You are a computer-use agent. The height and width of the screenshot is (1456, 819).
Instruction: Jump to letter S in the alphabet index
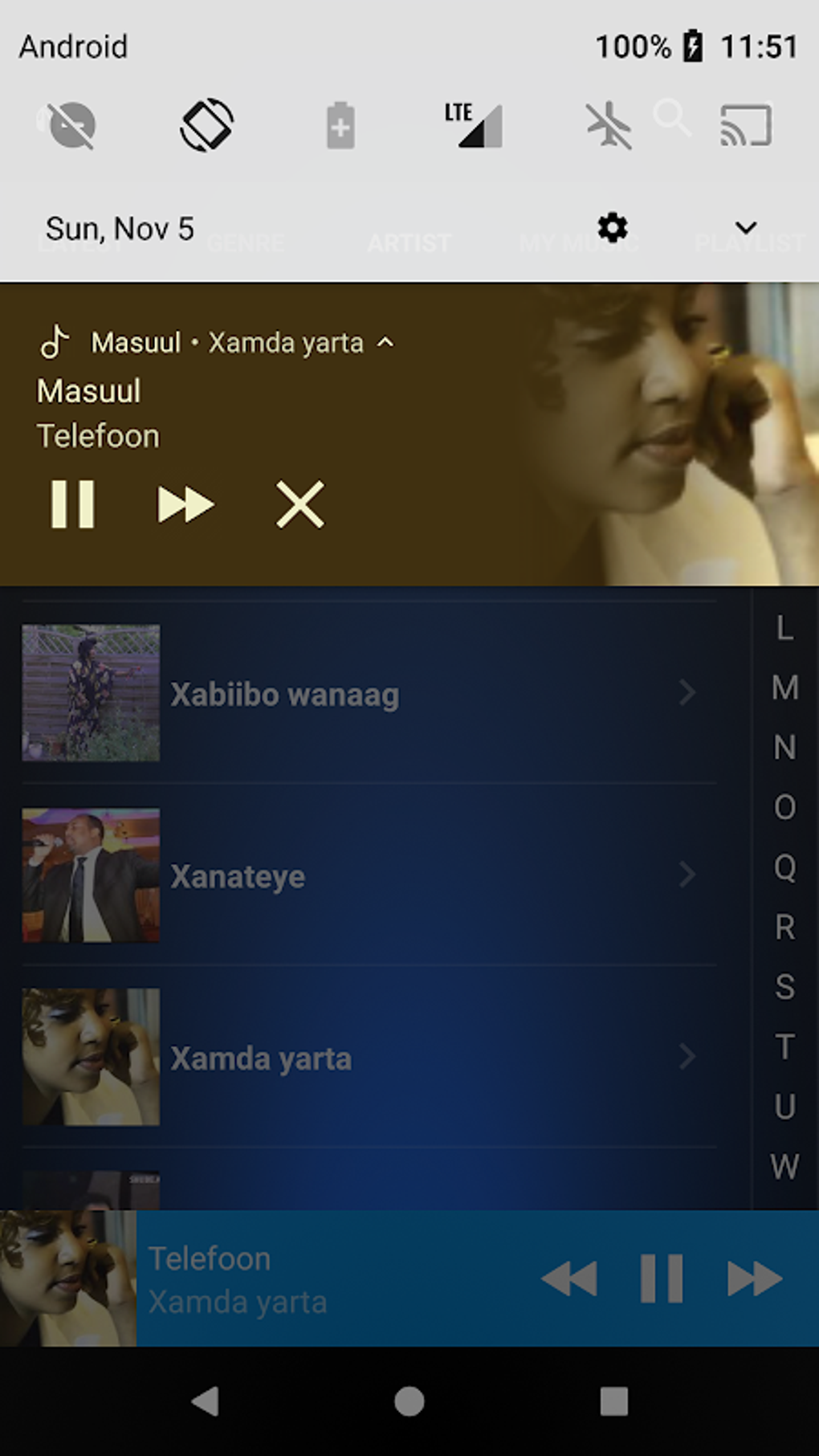[784, 986]
